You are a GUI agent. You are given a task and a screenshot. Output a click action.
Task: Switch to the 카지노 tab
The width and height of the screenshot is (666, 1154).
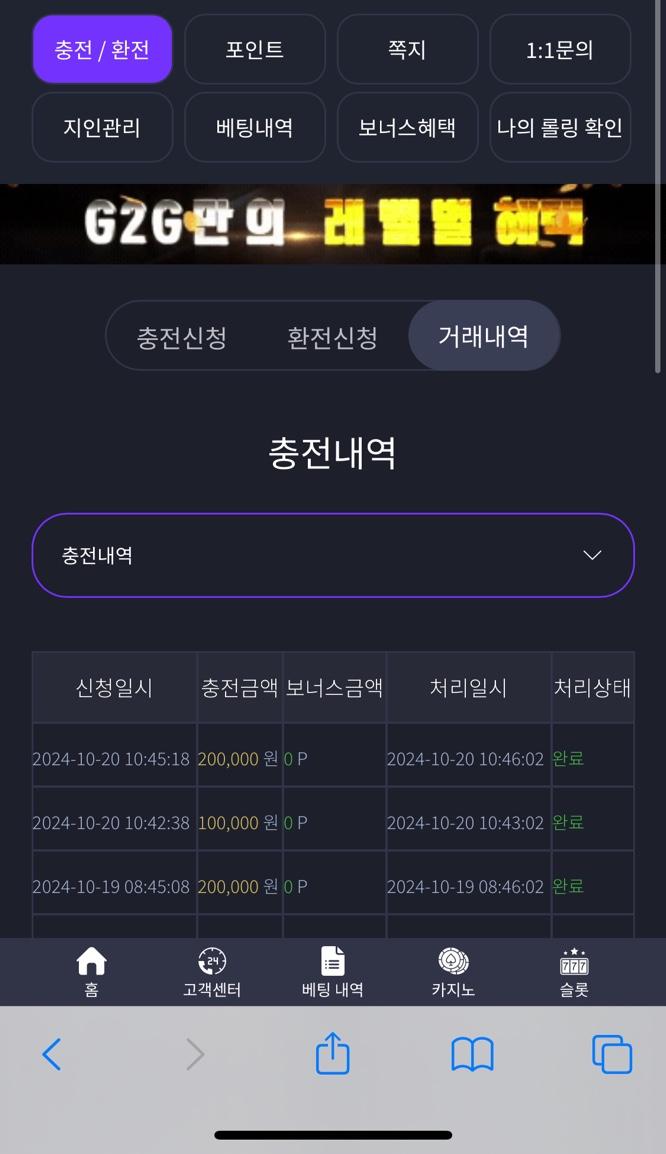453,973
